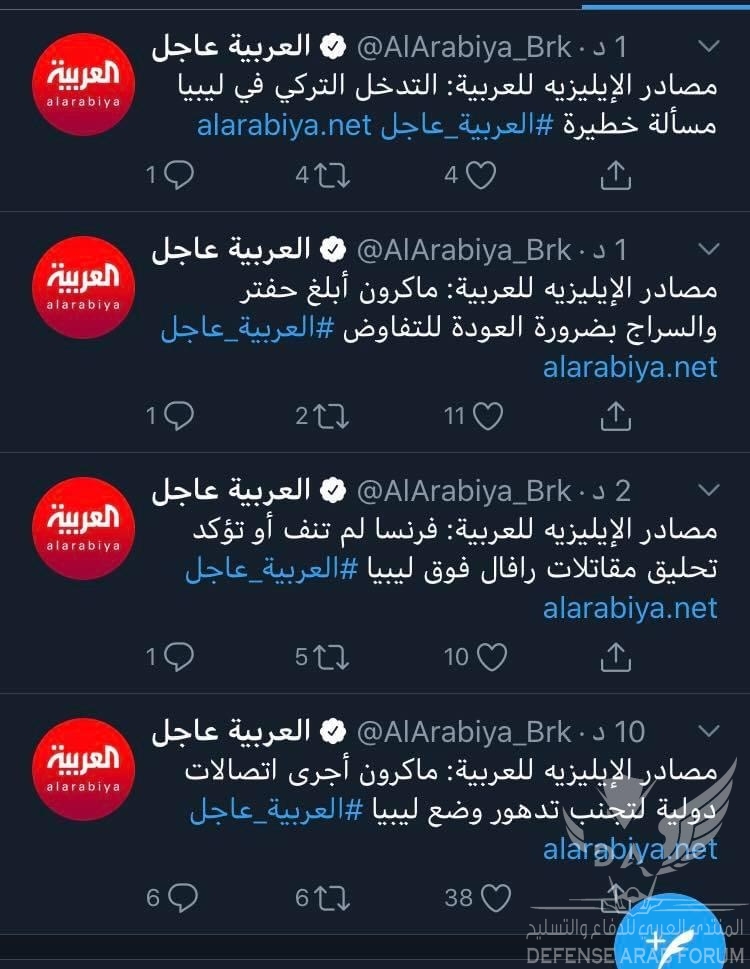750x969 pixels.
Task: Share the tweet about Macron informing Haftar
Action: tap(617, 416)
